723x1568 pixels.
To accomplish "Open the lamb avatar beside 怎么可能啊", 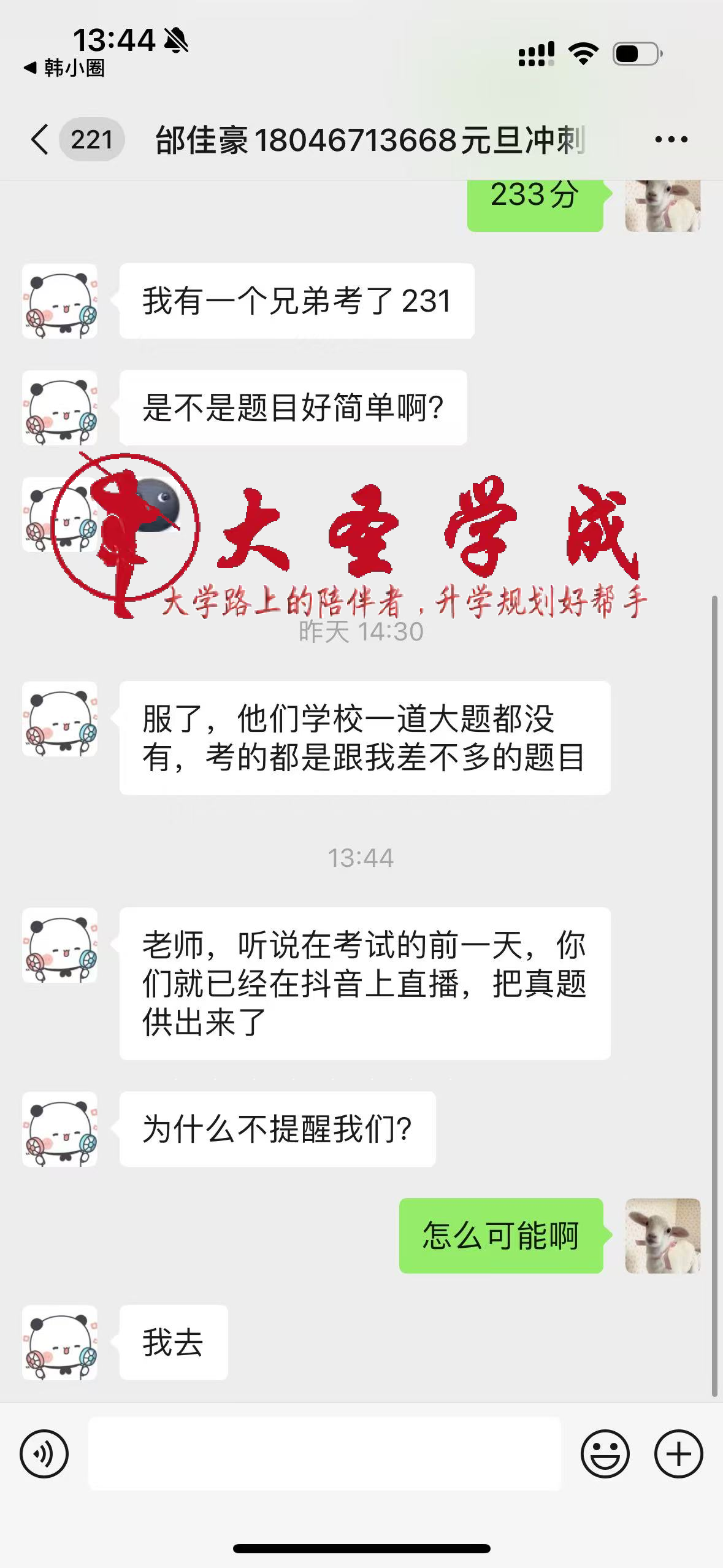I will 662,1236.
